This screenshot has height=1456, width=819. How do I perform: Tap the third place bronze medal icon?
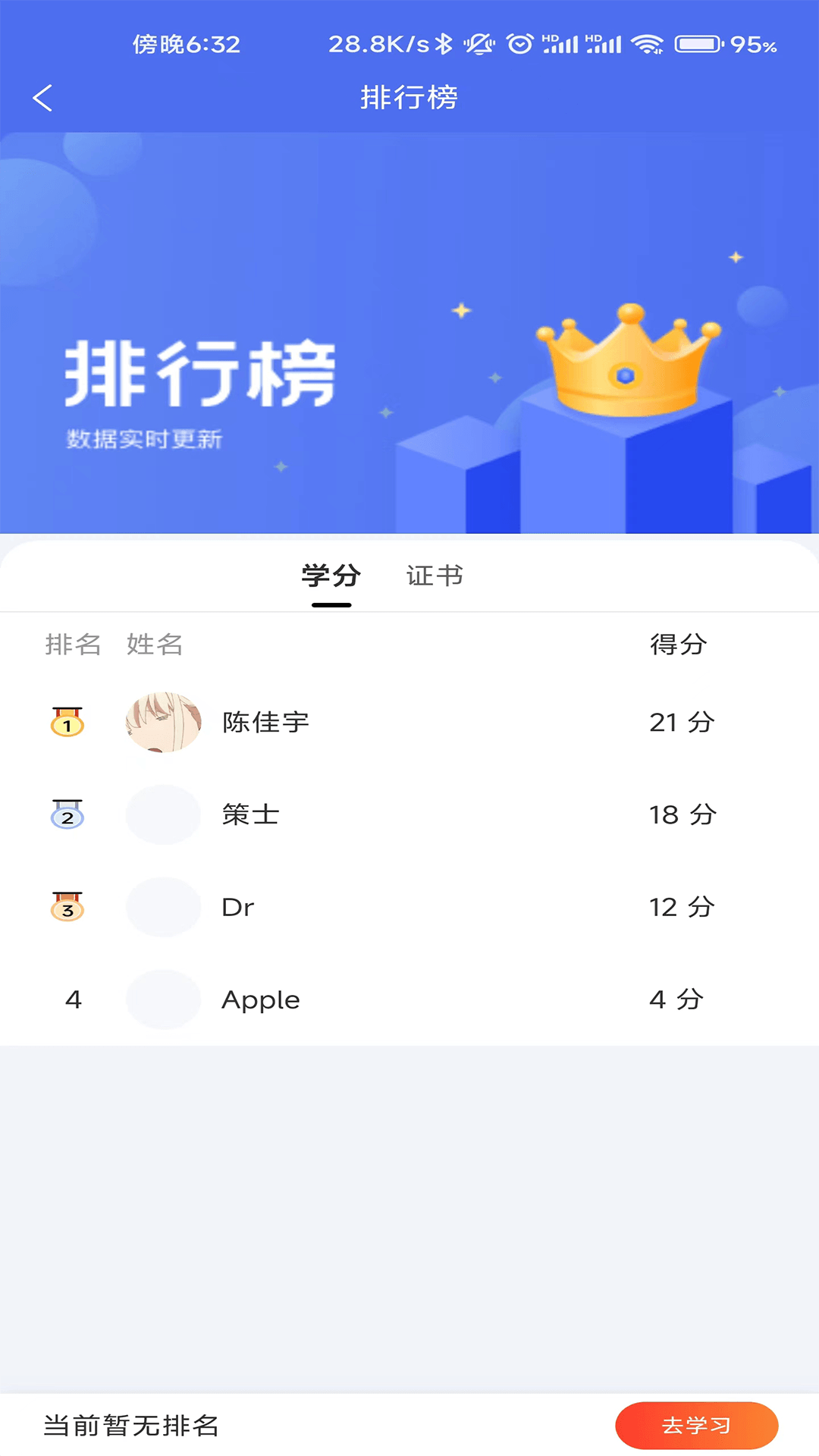point(67,907)
